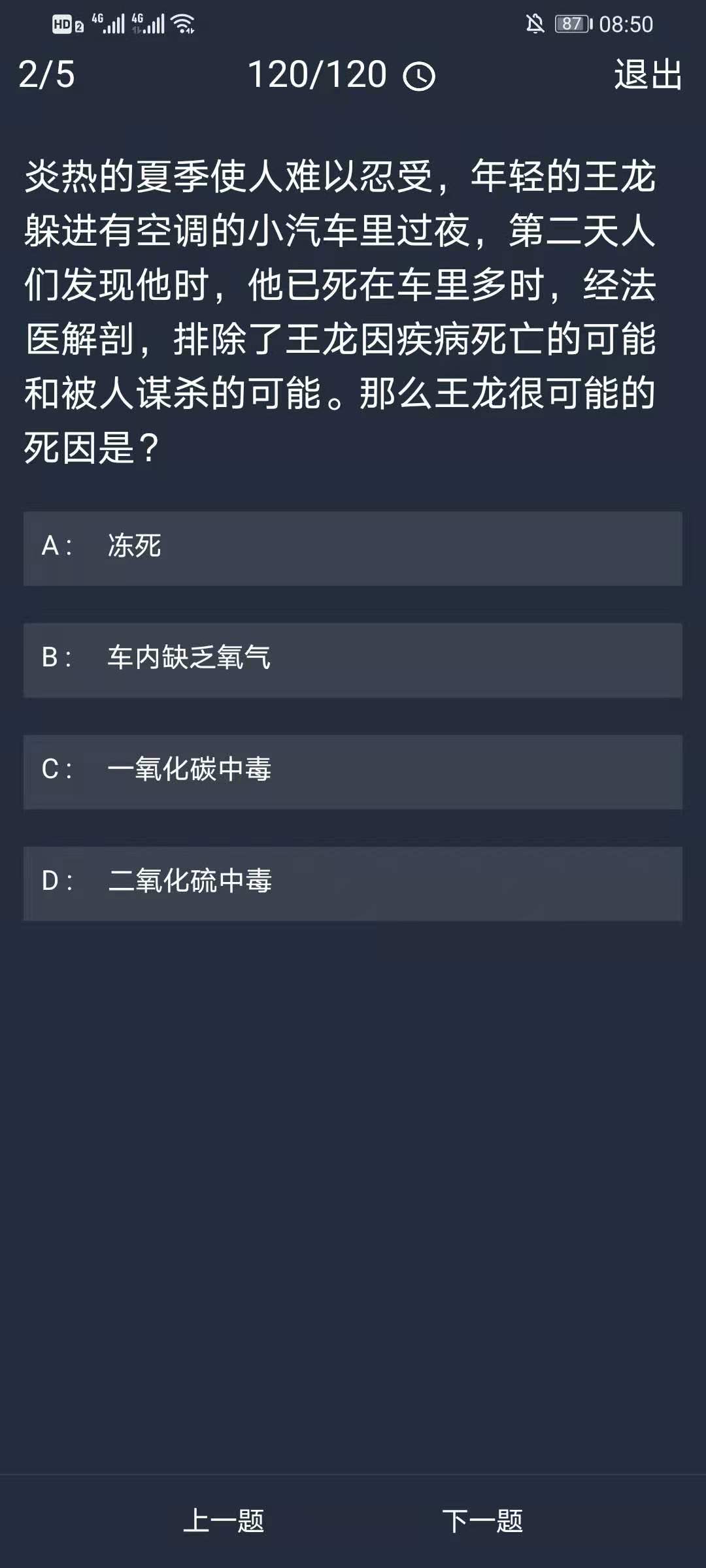Select option D: 二氧化硫中毒

(353, 883)
